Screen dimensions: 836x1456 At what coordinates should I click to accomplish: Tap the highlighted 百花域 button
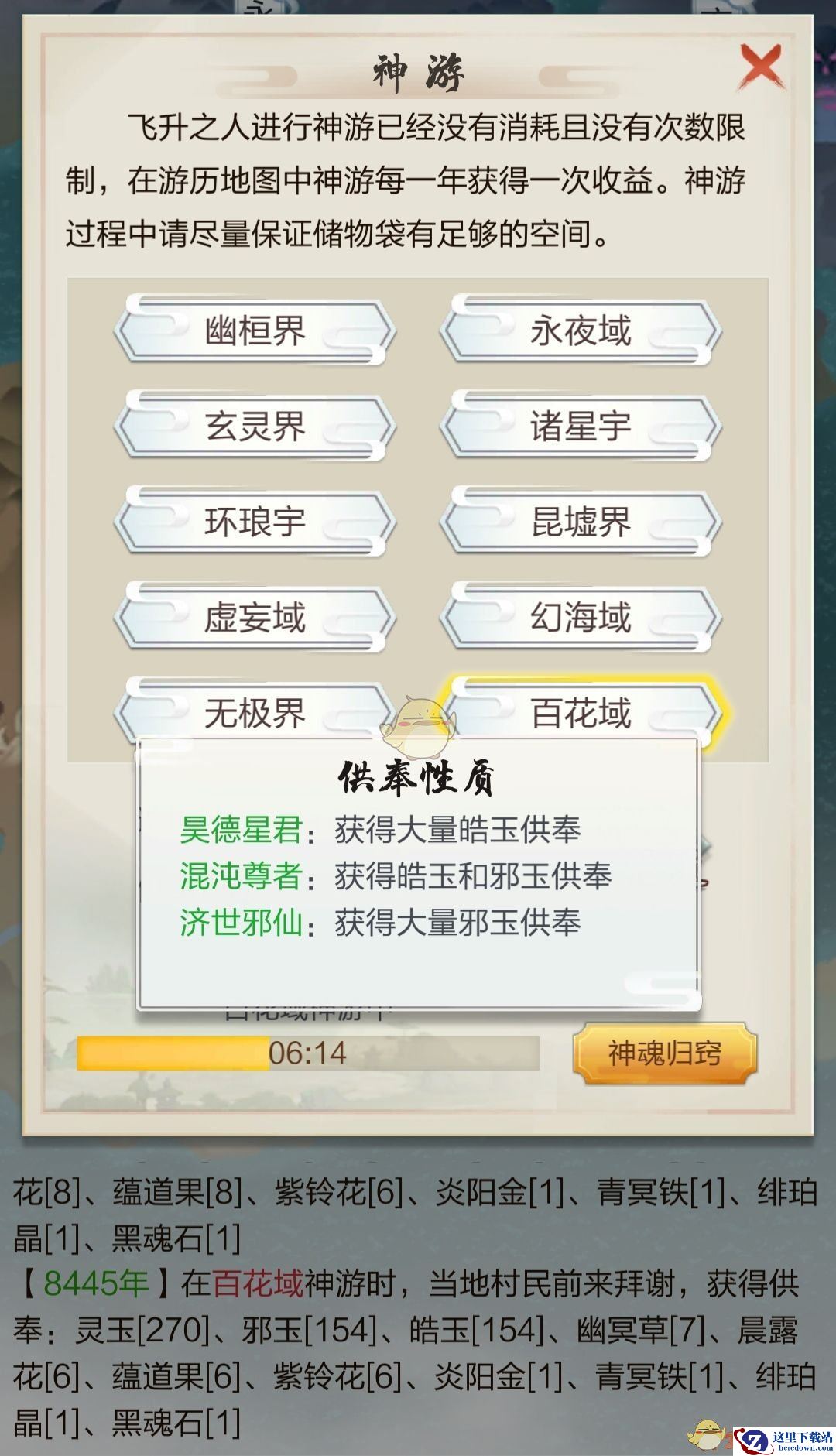[581, 709]
